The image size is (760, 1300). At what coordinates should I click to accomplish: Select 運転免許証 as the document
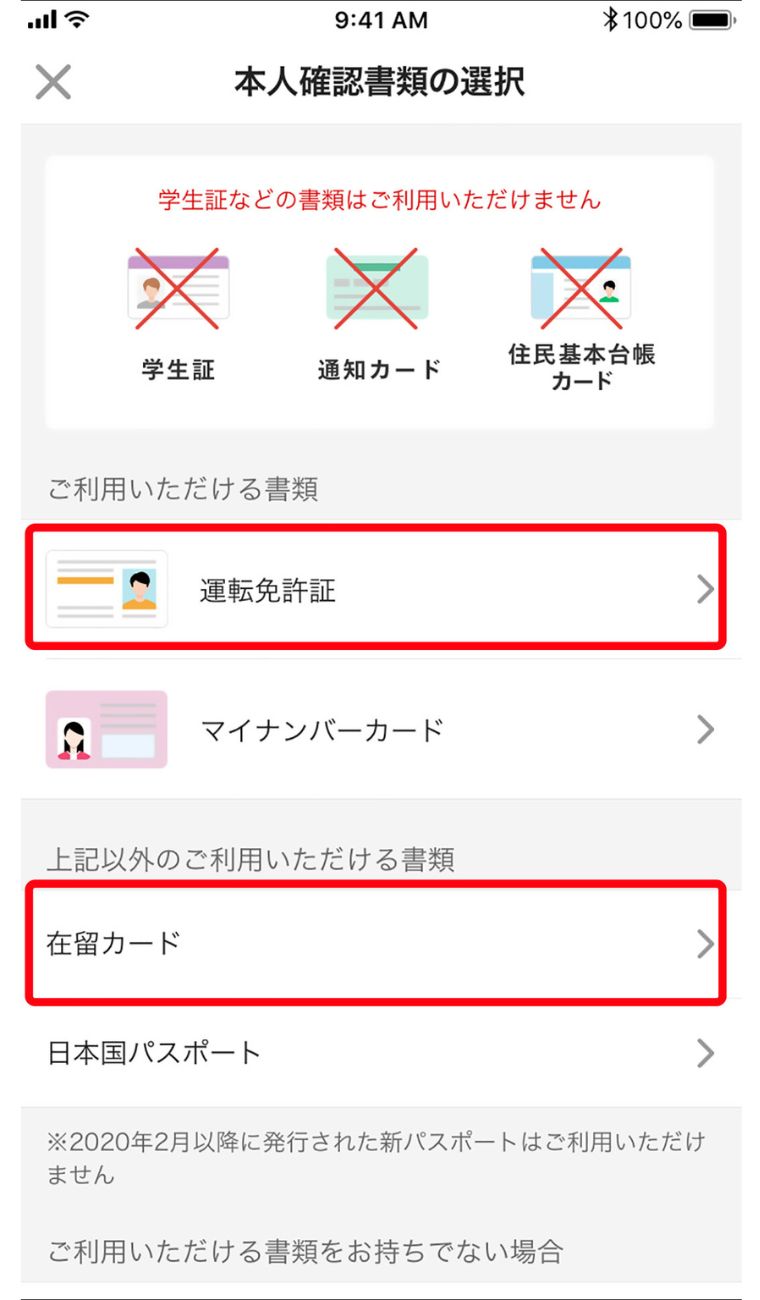(381, 590)
